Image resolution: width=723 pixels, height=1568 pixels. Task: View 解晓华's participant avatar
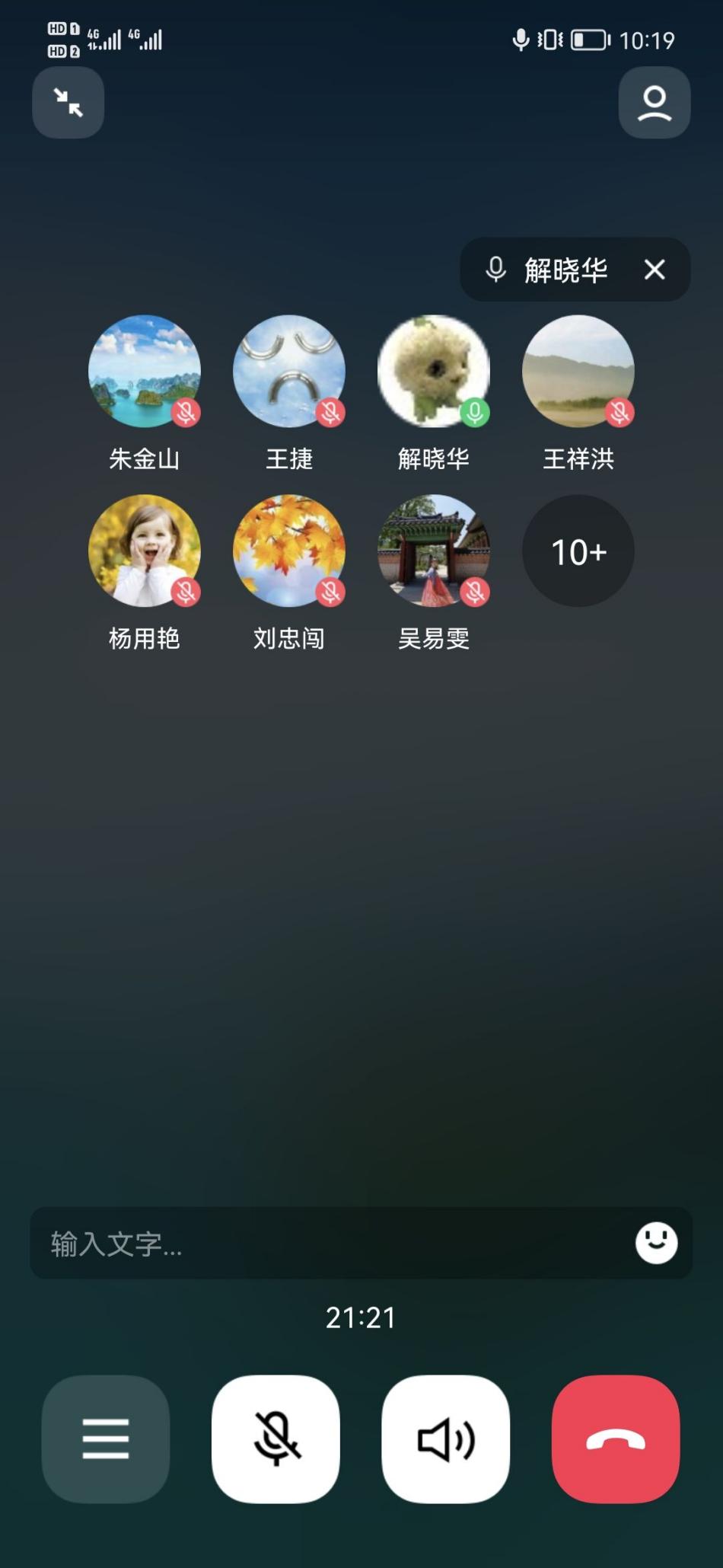(x=434, y=372)
